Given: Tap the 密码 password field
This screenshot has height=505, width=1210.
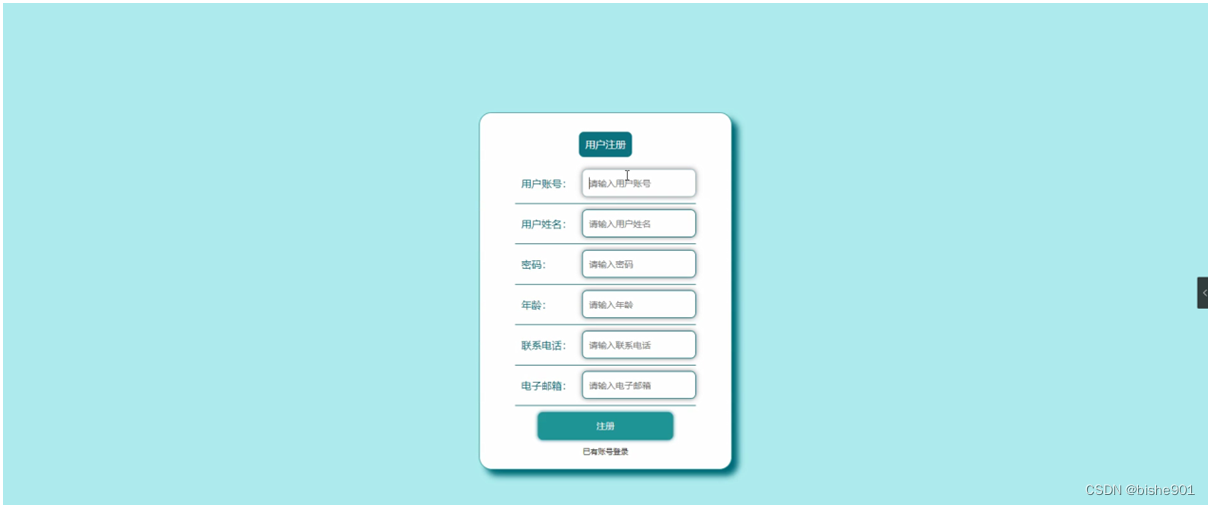Looking at the screenshot, I should pyautogui.click(x=639, y=264).
